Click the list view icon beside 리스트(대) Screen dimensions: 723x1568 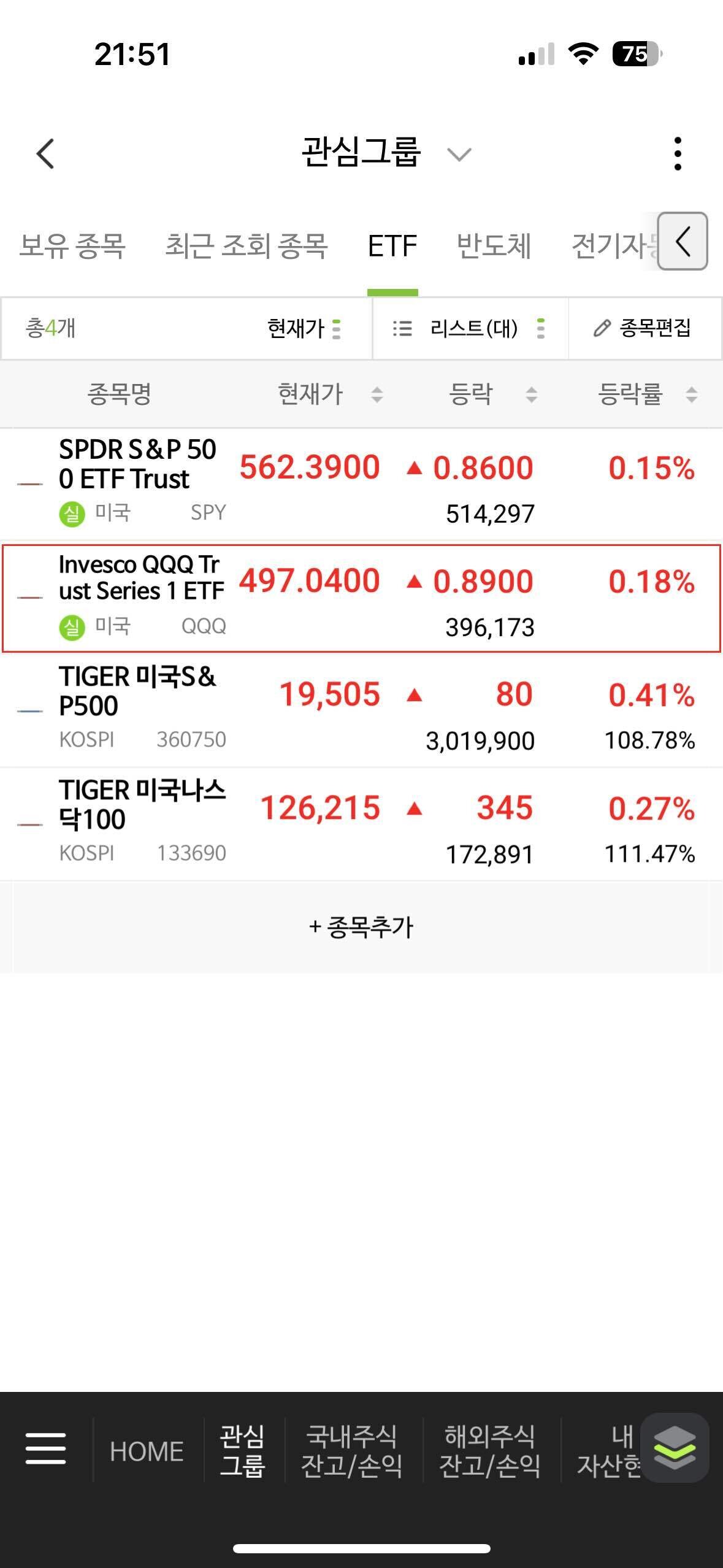click(x=402, y=329)
